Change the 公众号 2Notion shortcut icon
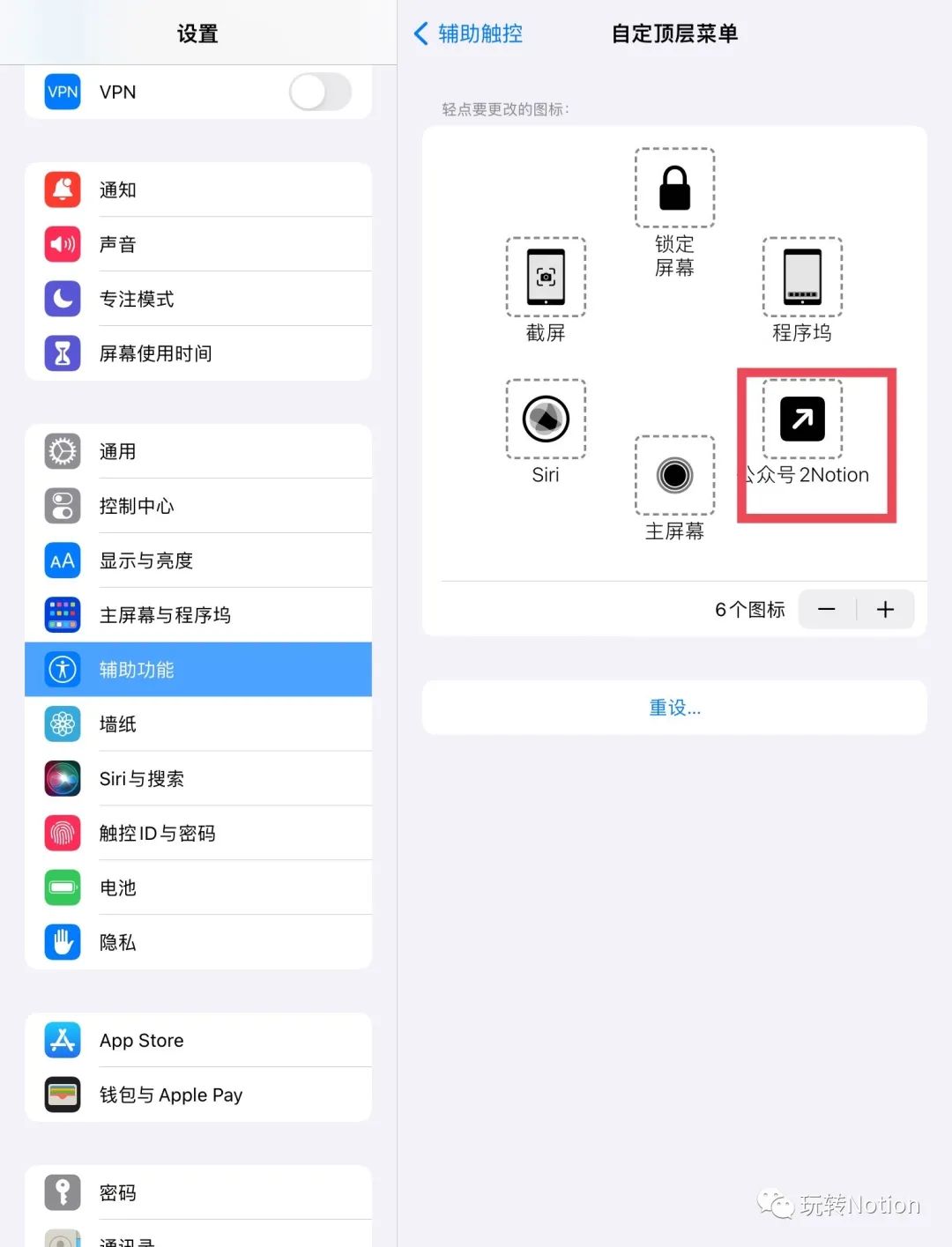 coord(802,419)
